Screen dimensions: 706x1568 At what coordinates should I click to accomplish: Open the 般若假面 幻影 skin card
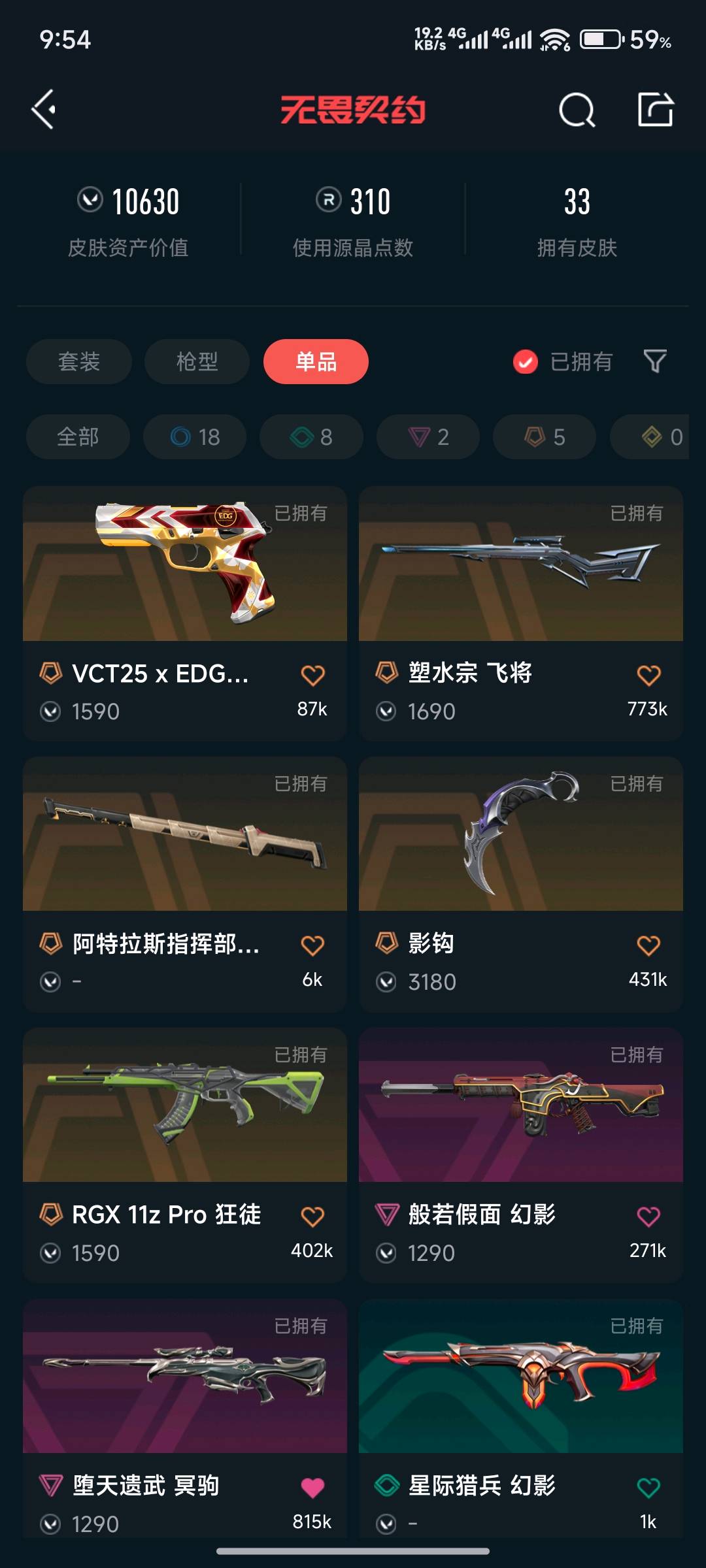coord(521,1155)
